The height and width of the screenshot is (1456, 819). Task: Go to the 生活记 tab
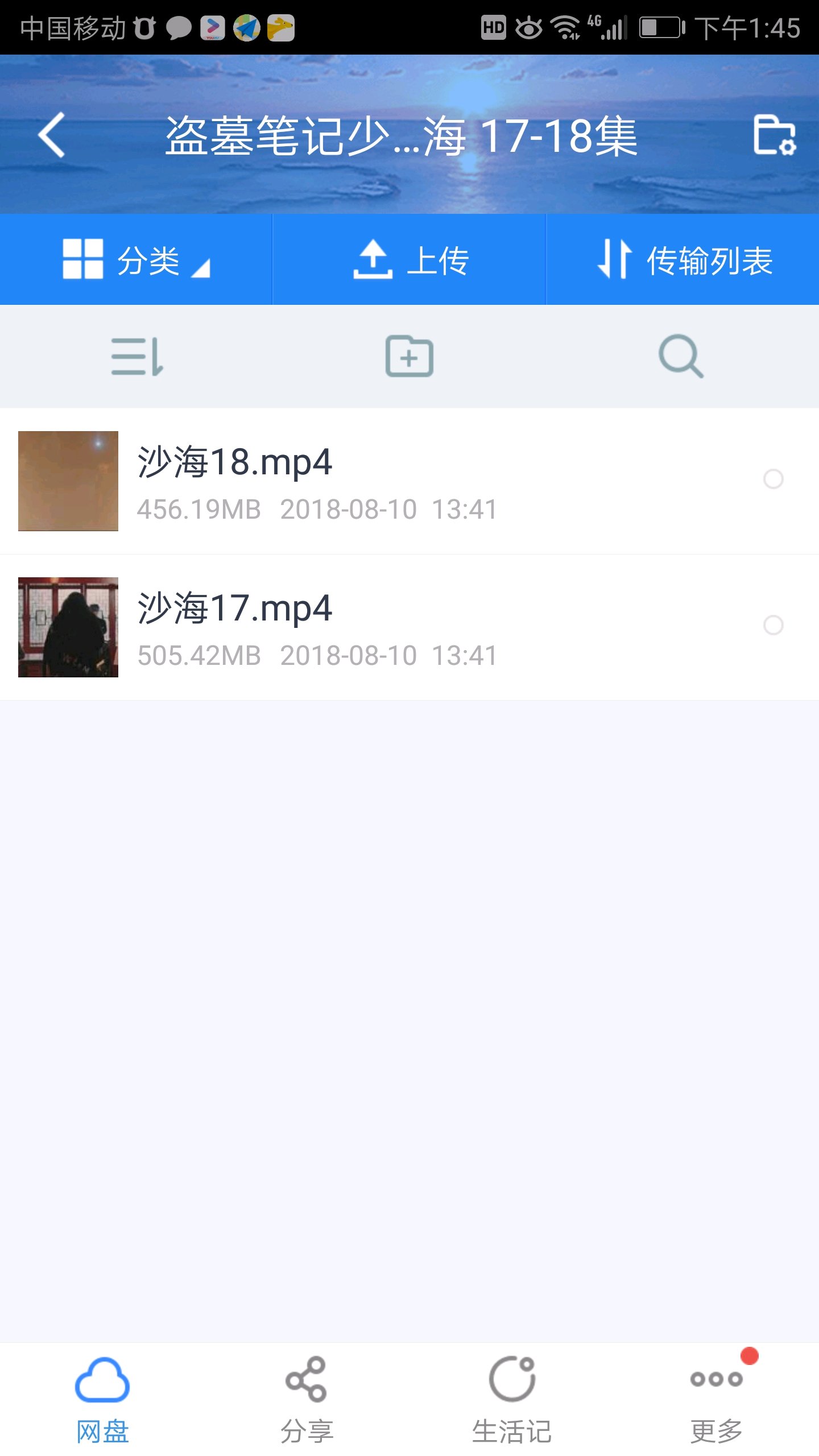tap(512, 1399)
